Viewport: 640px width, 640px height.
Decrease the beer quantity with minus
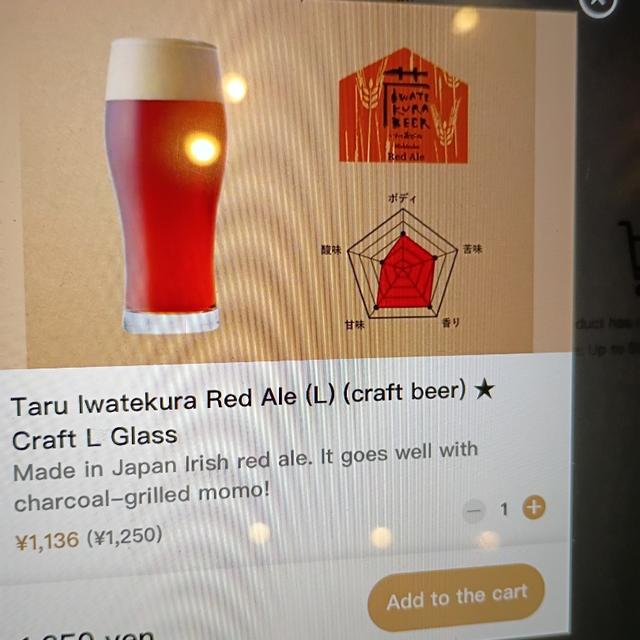474,511
